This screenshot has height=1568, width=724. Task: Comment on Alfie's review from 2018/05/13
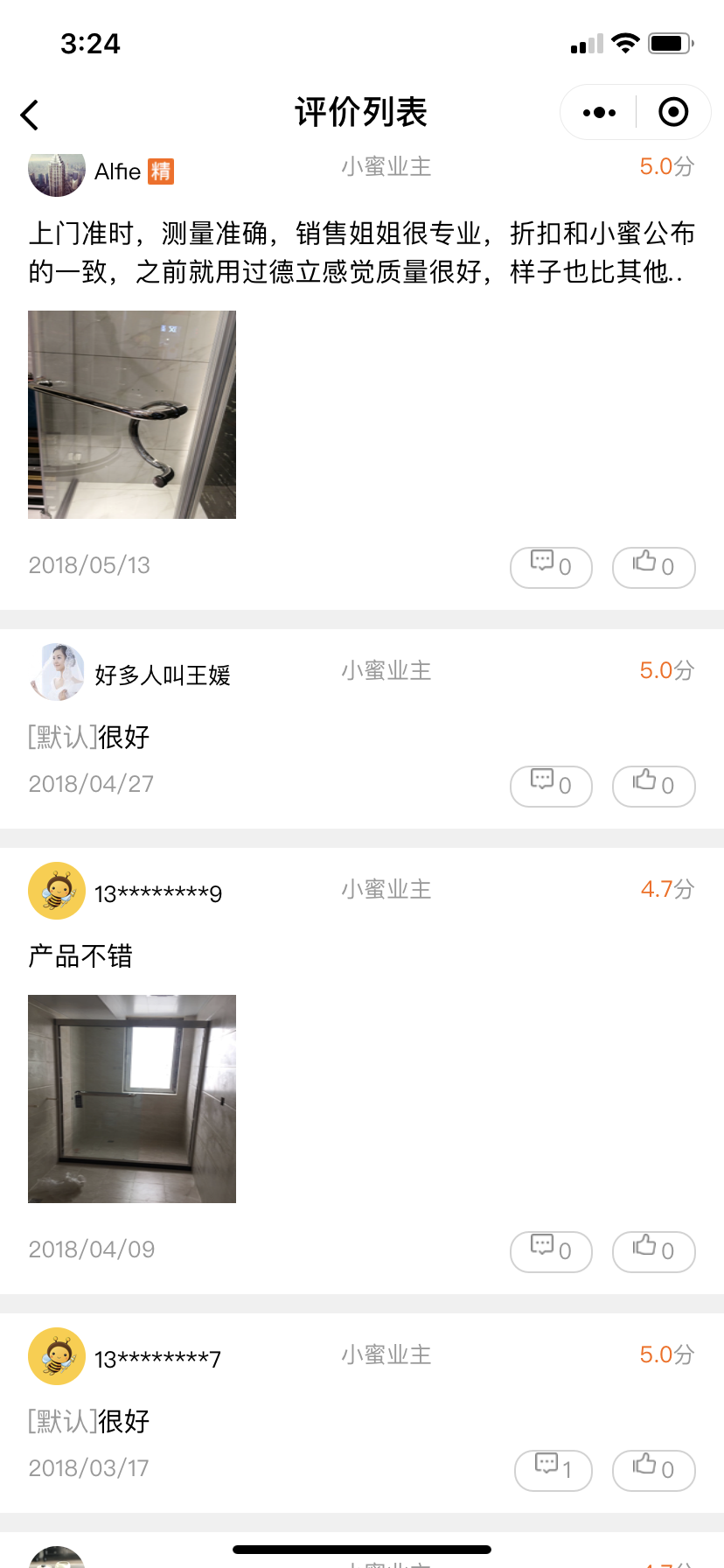point(551,567)
